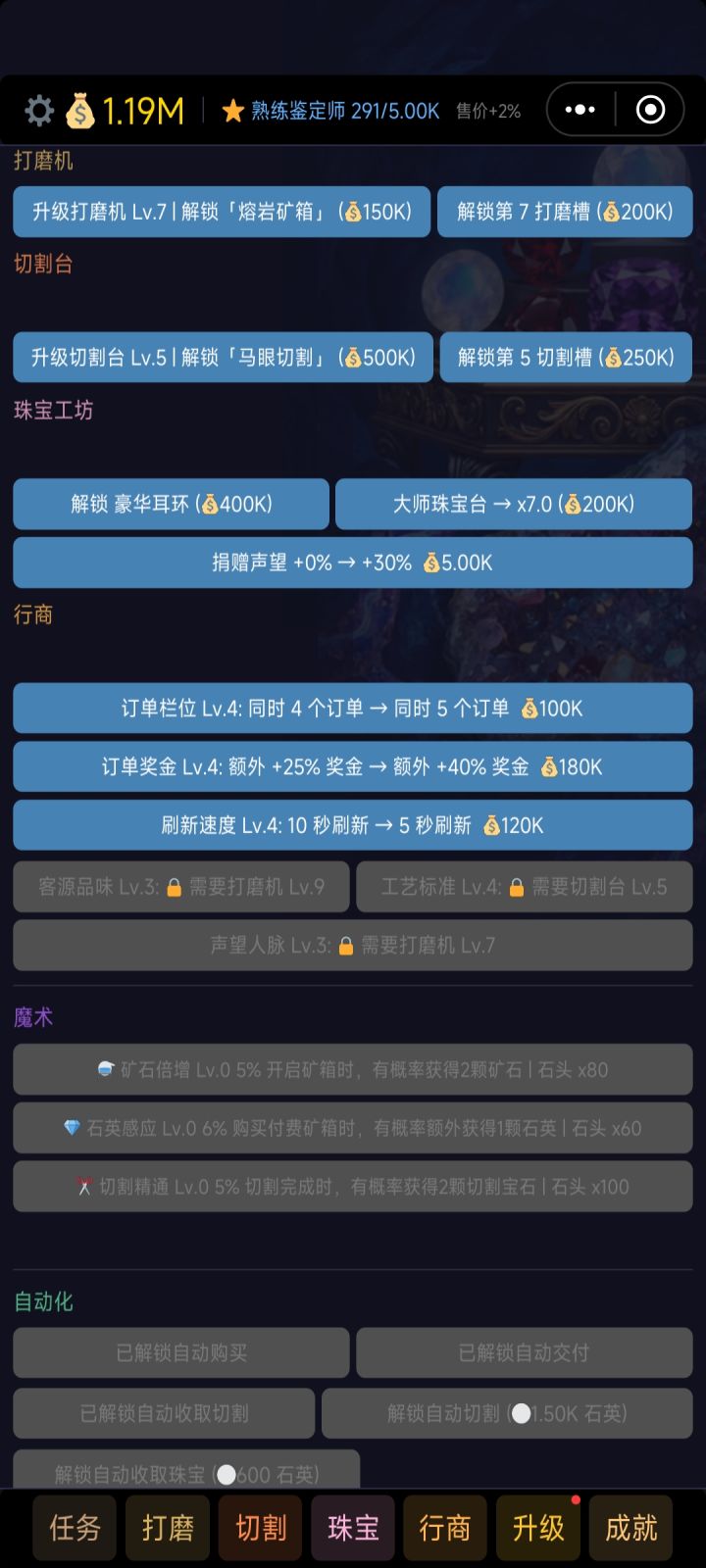This screenshot has height=1568, width=706.
Task: Unlock 豪华耳环 for 400K
Action: point(170,504)
